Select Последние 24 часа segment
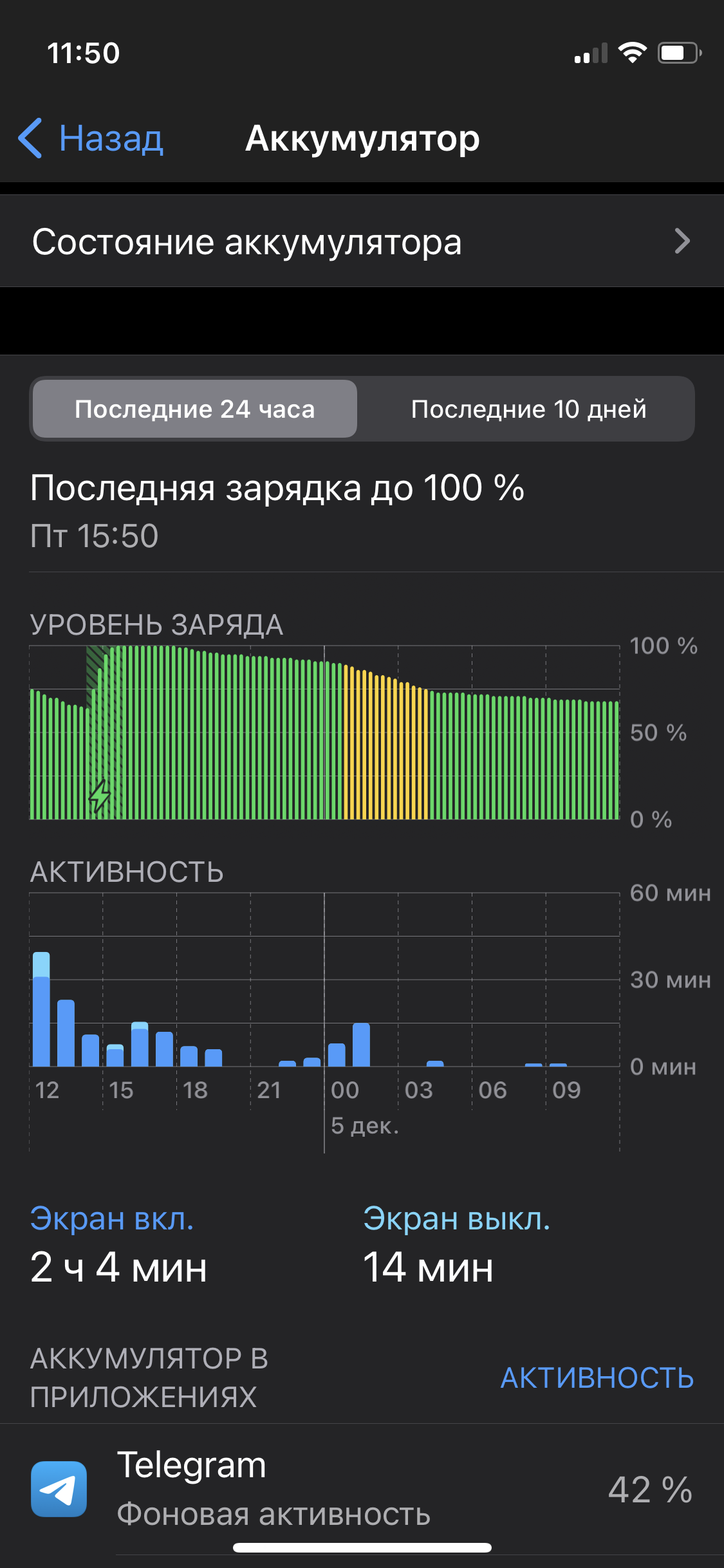The width and height of the screenshot is (724, 1568). tap(195, 409)
